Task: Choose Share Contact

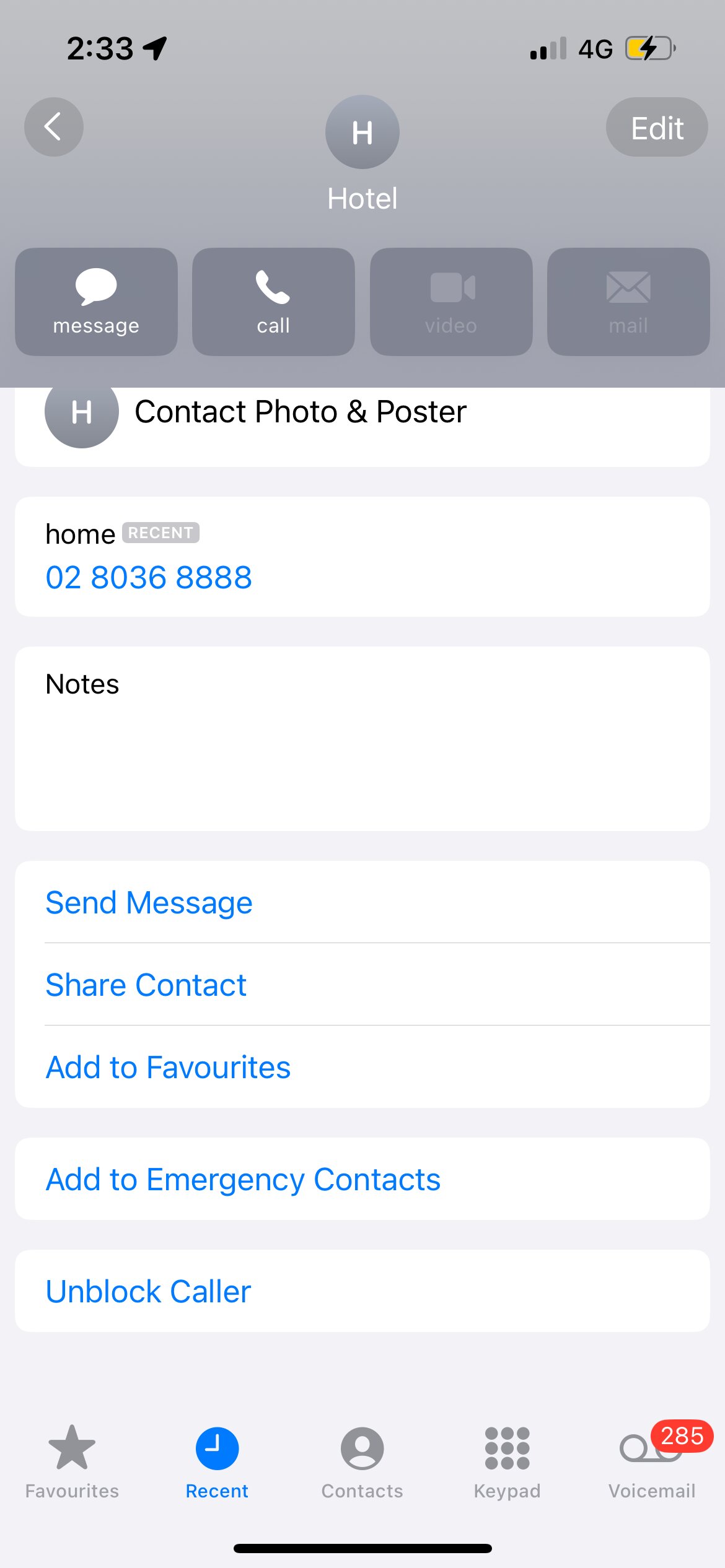Action: (x=146, y=985)
